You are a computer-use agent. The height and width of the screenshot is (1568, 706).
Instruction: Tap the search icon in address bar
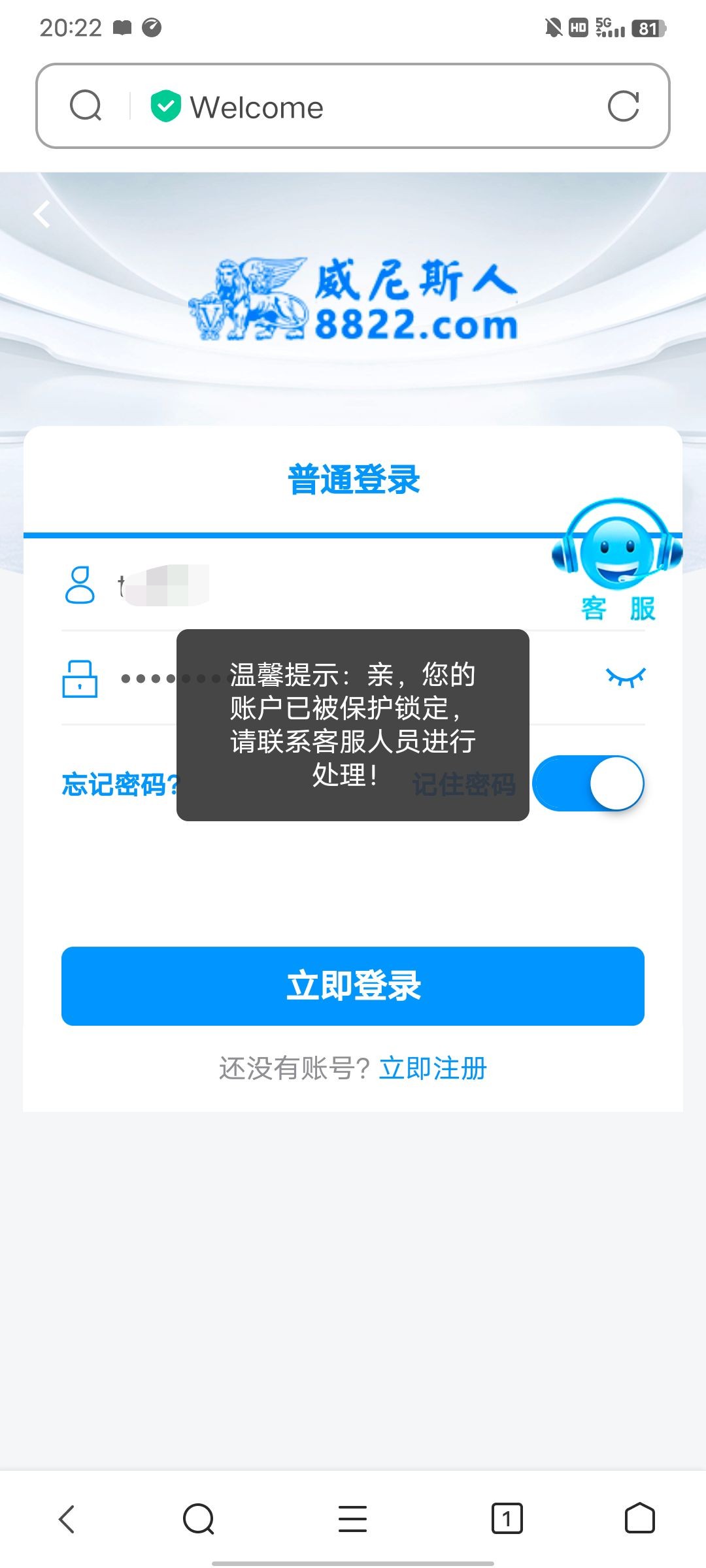tap(86, 106)
